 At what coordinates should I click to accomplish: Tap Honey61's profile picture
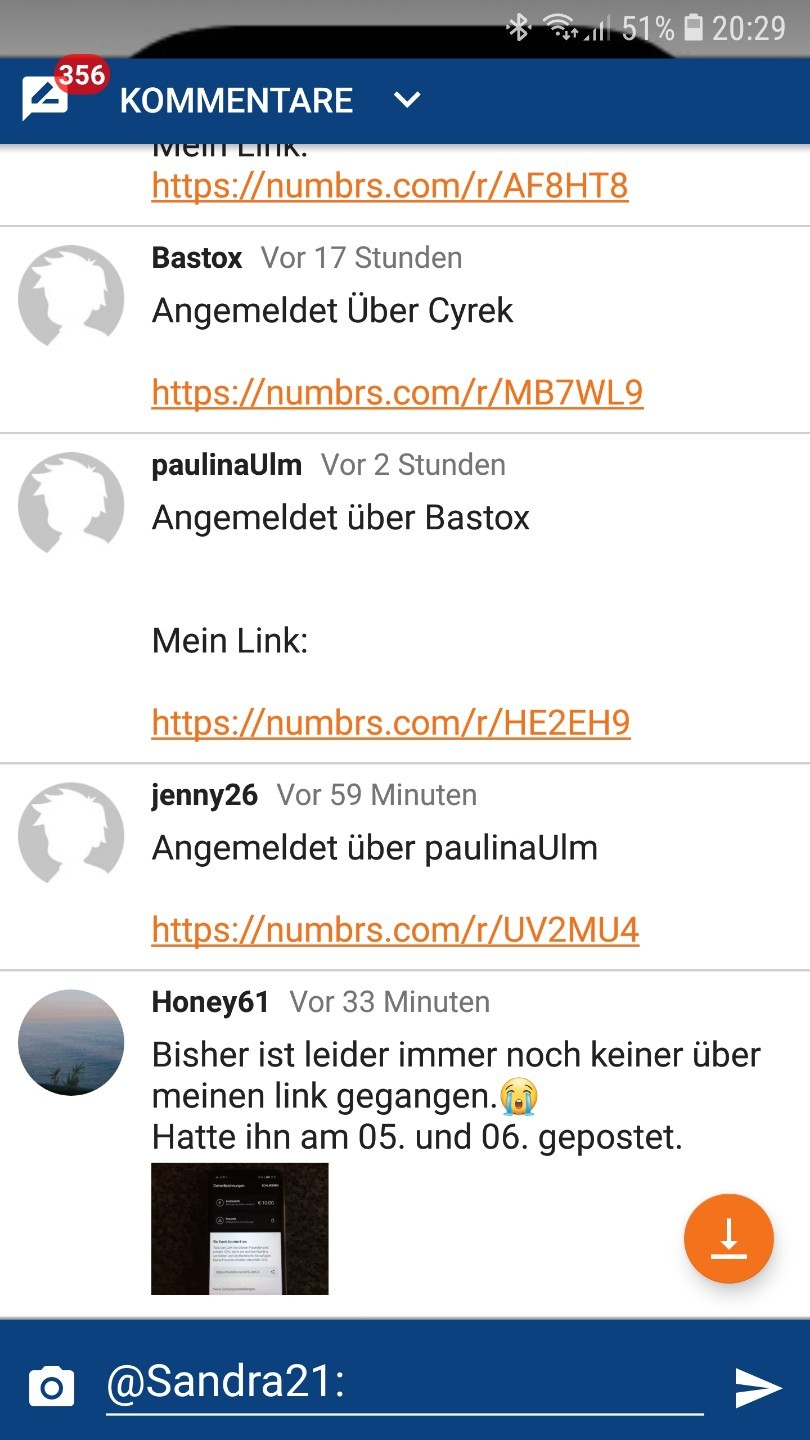tap(71, 1042)
